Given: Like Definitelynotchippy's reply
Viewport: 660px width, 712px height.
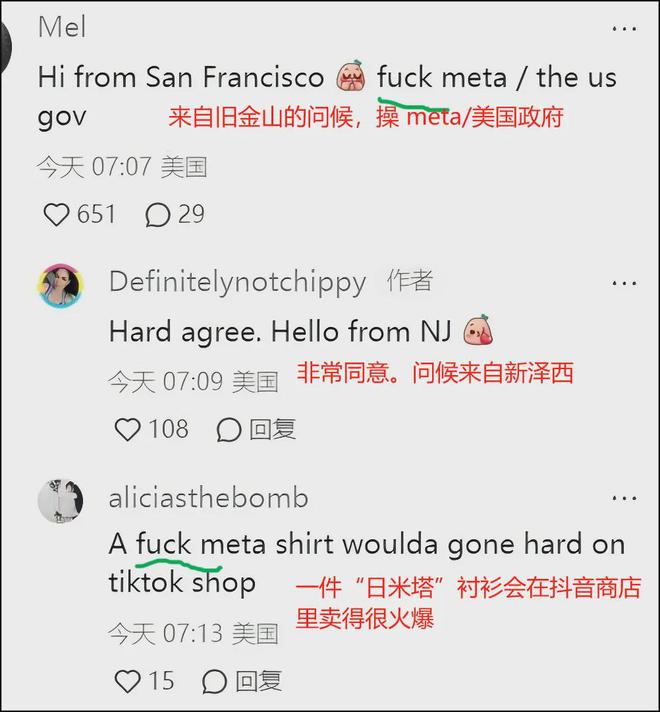Looking at the screenshot, I should 127,430.
